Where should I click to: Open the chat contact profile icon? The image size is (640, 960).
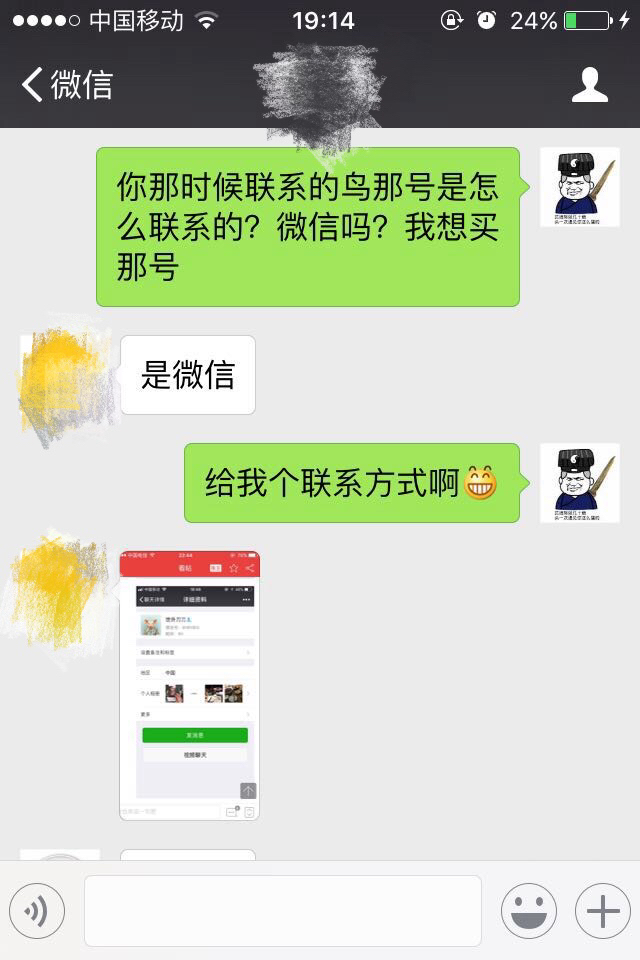tap(589, 85)
